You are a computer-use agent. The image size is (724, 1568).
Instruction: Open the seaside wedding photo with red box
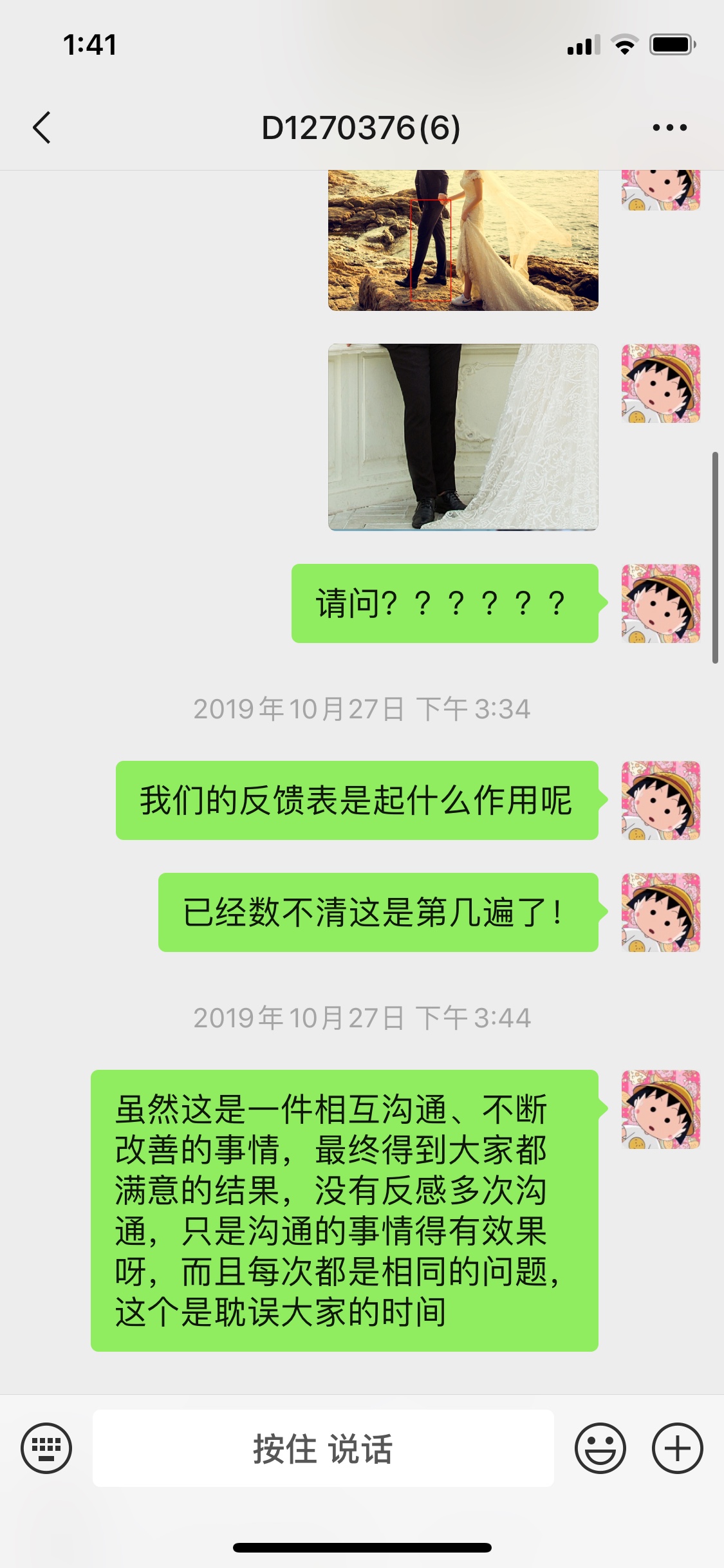(x=463, y=241)
